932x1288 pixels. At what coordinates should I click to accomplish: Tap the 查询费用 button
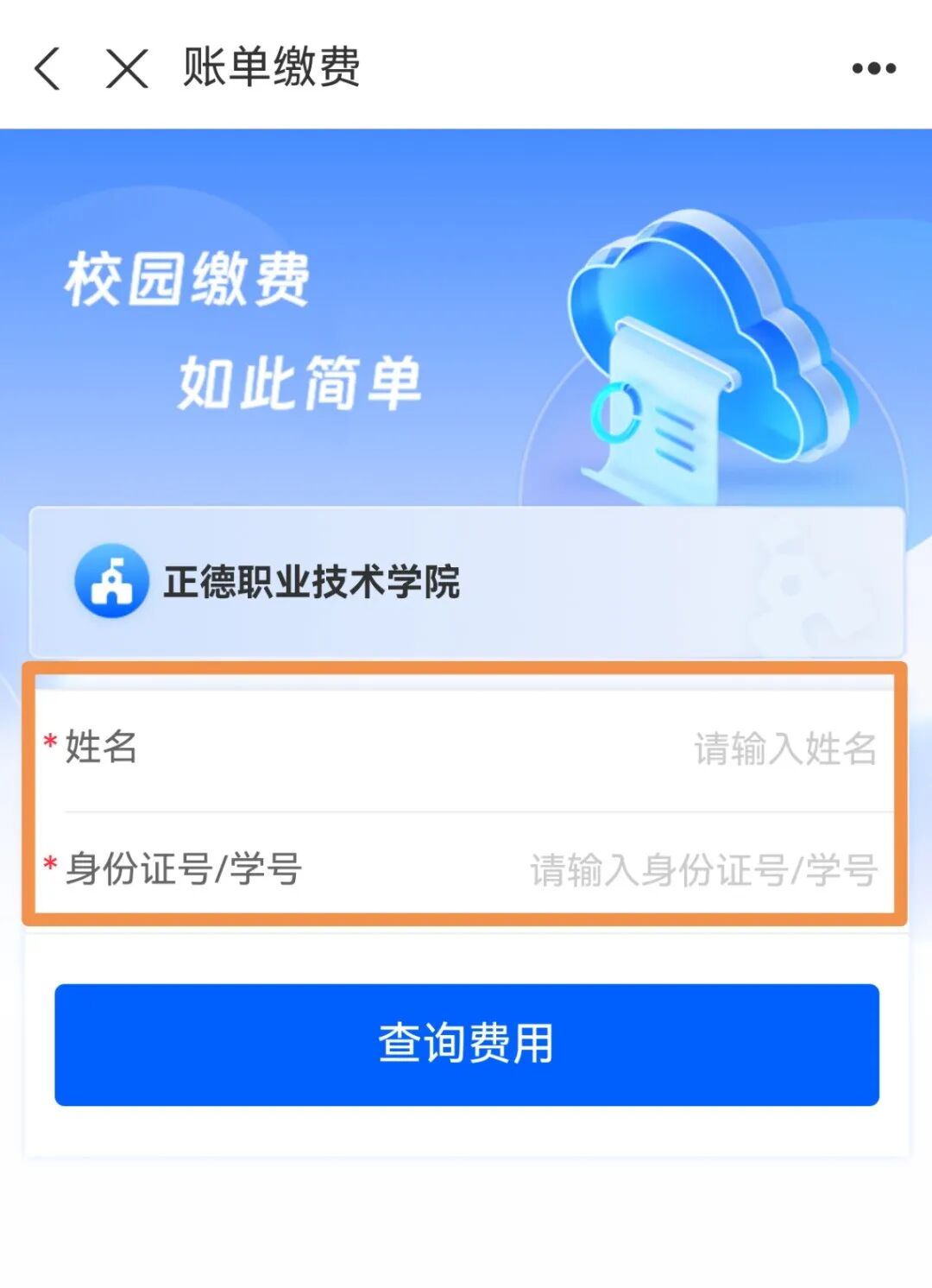(466, 1044)
